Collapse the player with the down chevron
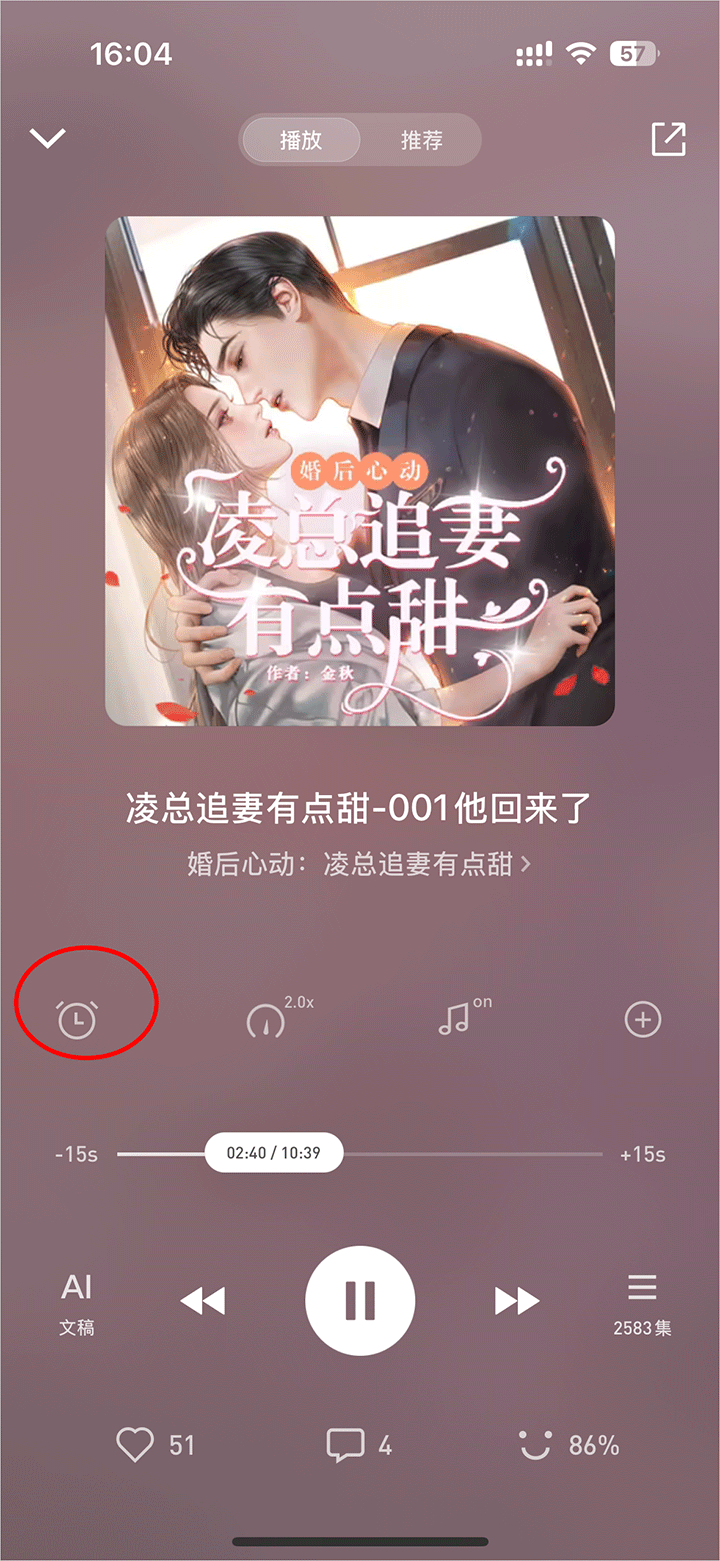The width and height of the screenshot is (720, 1561). 47,139
